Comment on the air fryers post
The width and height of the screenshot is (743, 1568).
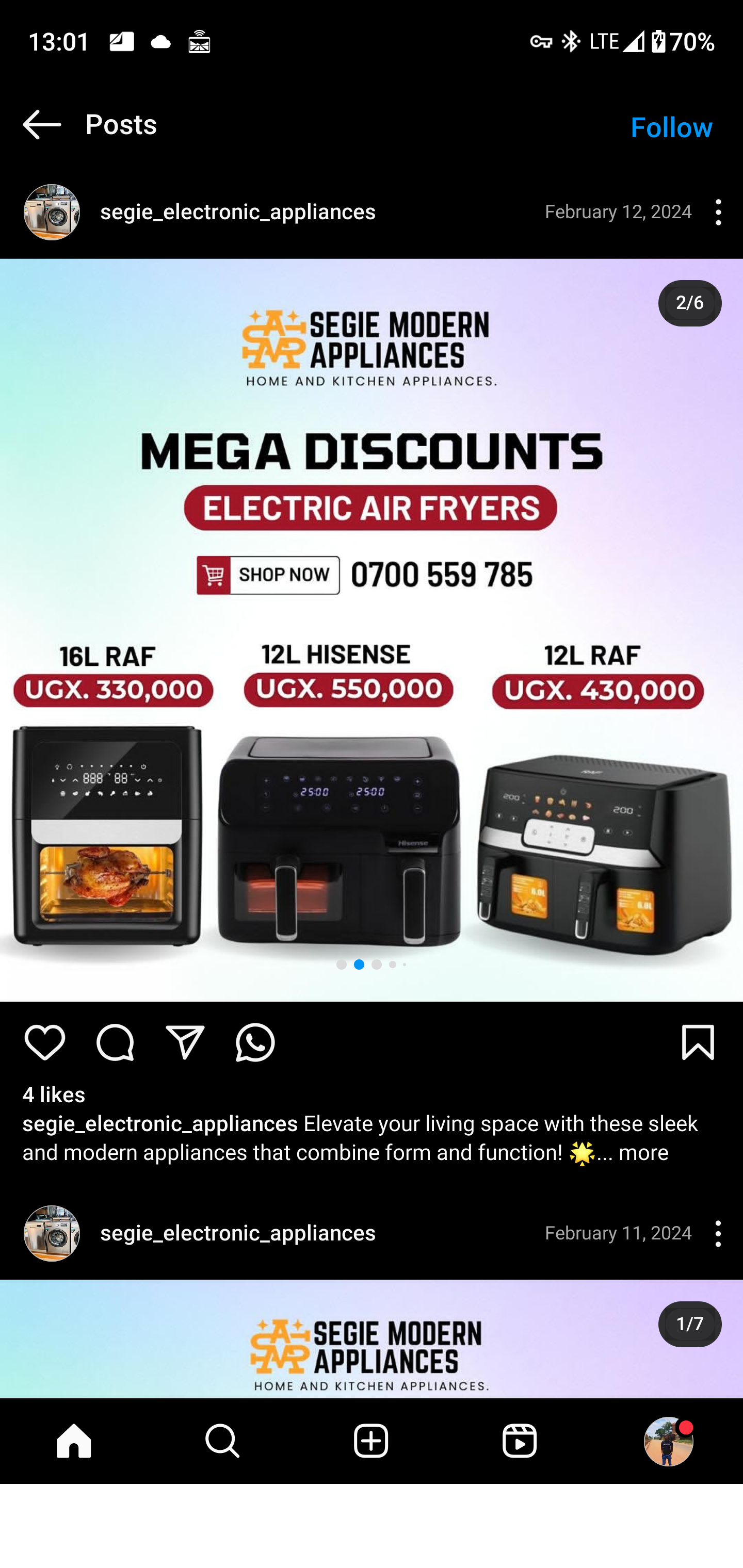(x=115, y=1042)
